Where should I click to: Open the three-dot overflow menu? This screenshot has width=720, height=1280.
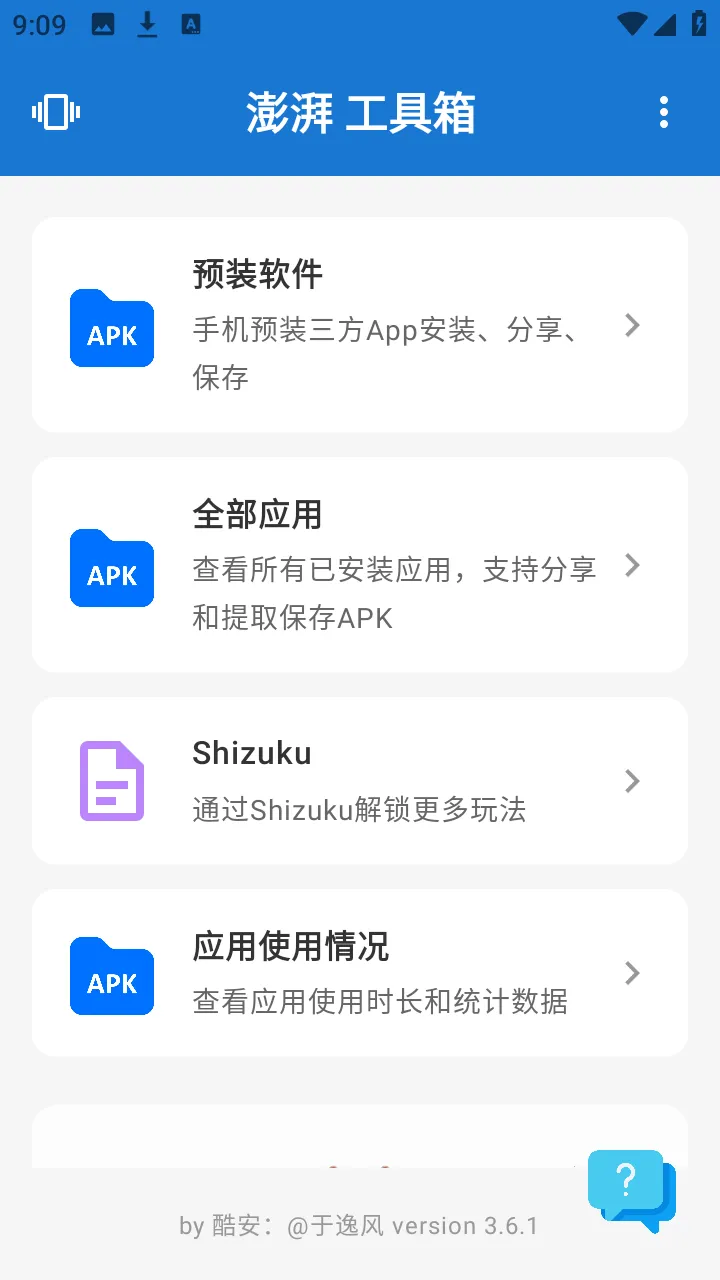coord(663,112)
